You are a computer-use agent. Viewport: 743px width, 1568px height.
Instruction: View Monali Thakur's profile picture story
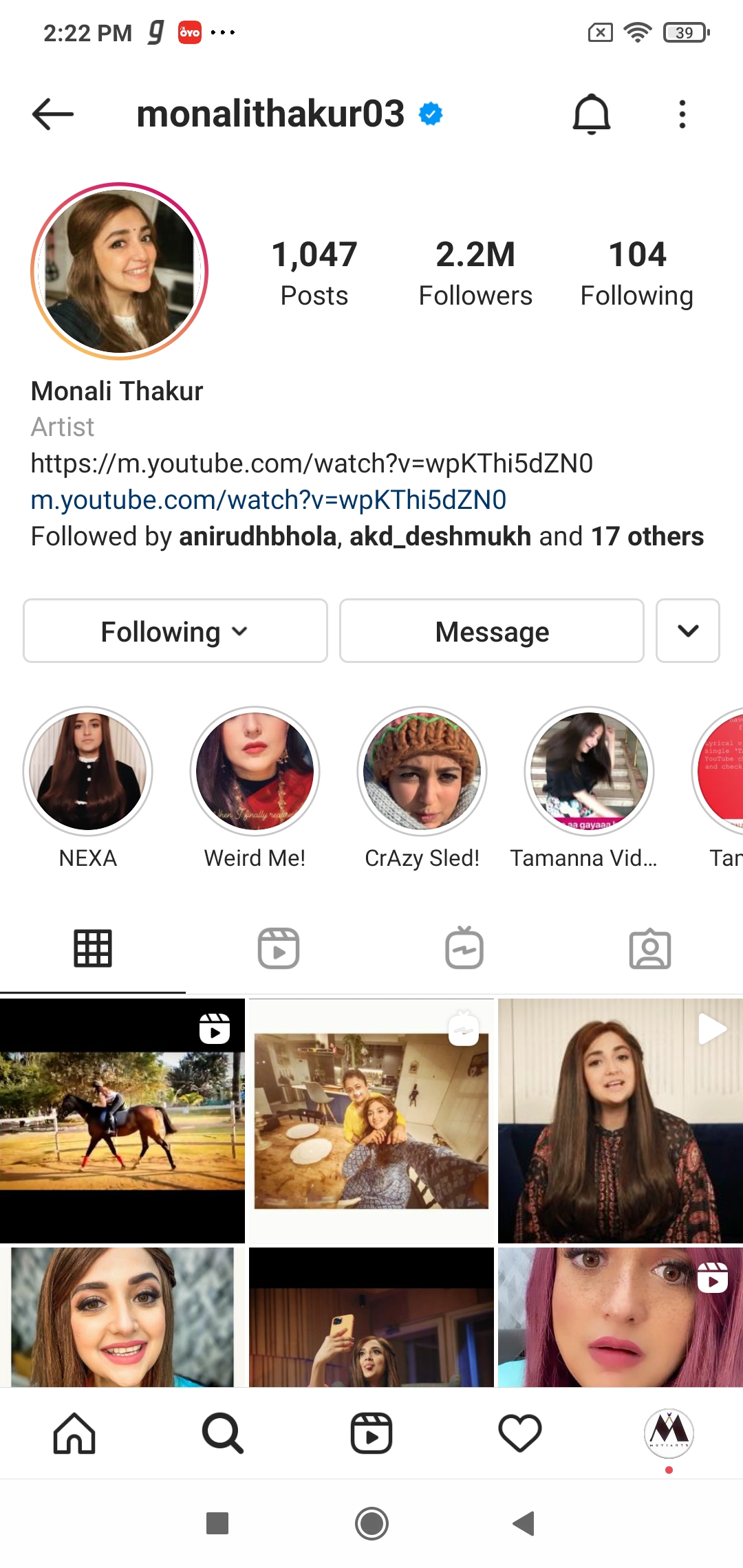coord(120,271)
